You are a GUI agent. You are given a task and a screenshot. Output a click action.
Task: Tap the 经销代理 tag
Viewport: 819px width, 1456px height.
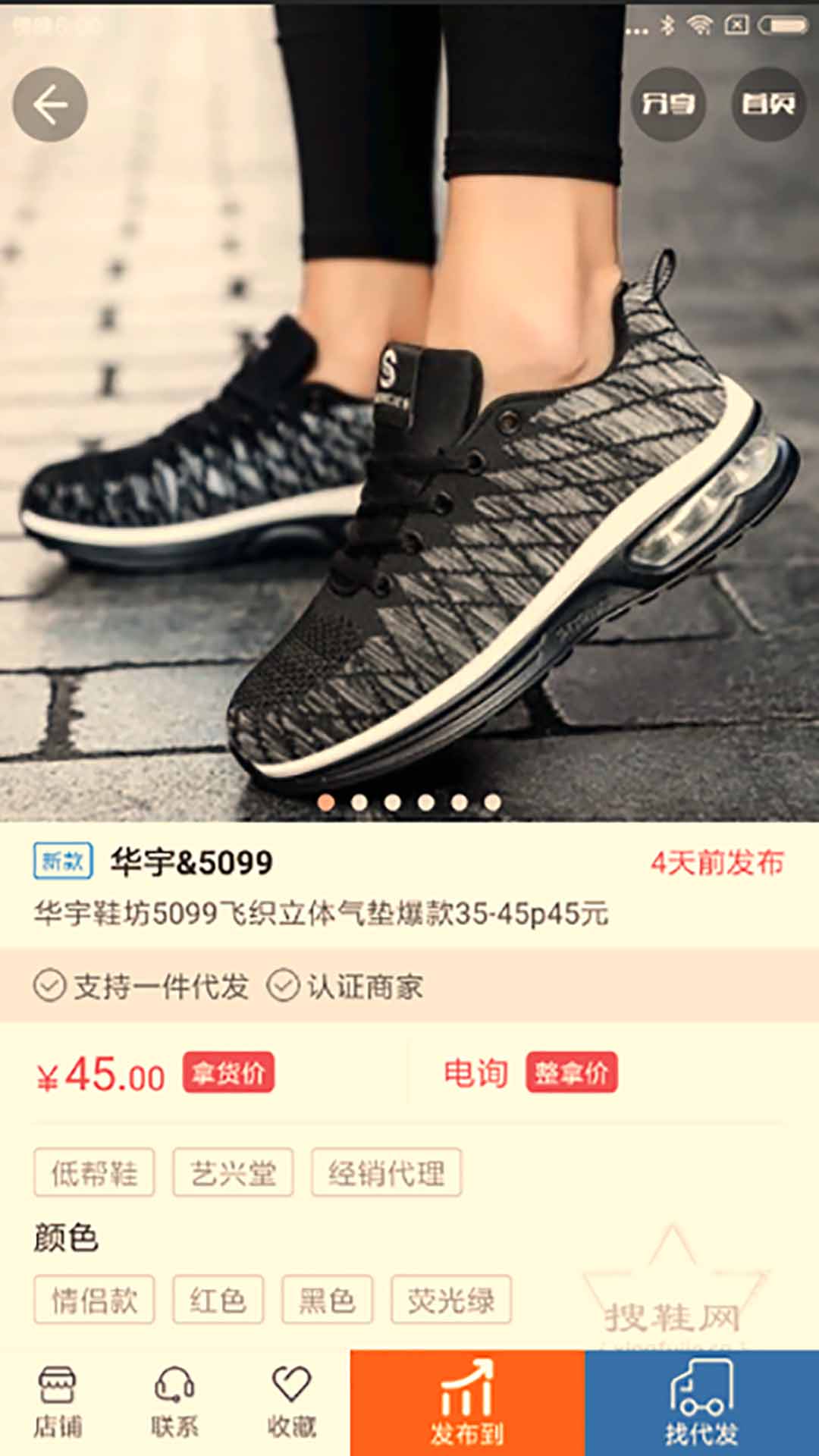coord(388,1172)
